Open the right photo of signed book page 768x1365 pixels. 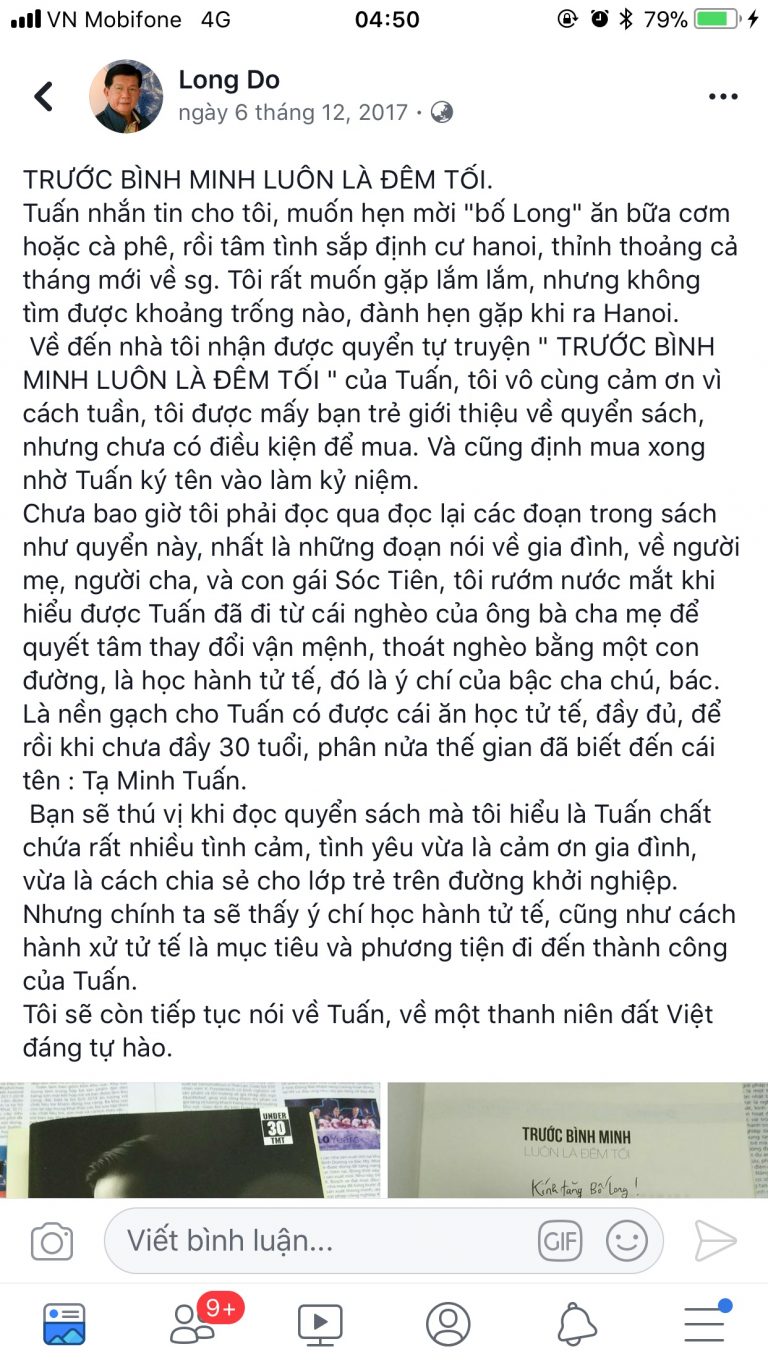[578, 1139]
